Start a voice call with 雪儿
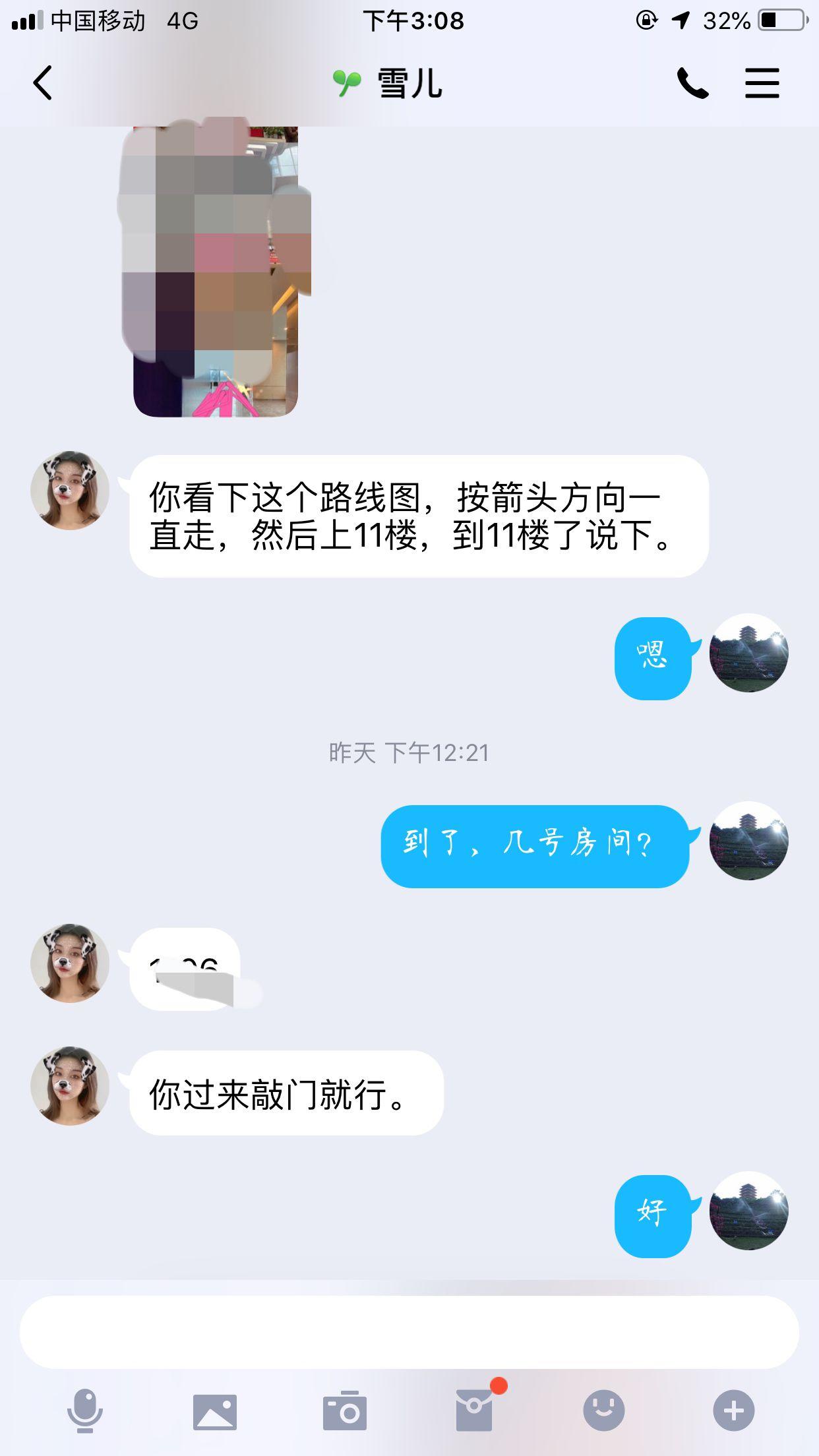819x1456 pixels. (x=692, y=84)
